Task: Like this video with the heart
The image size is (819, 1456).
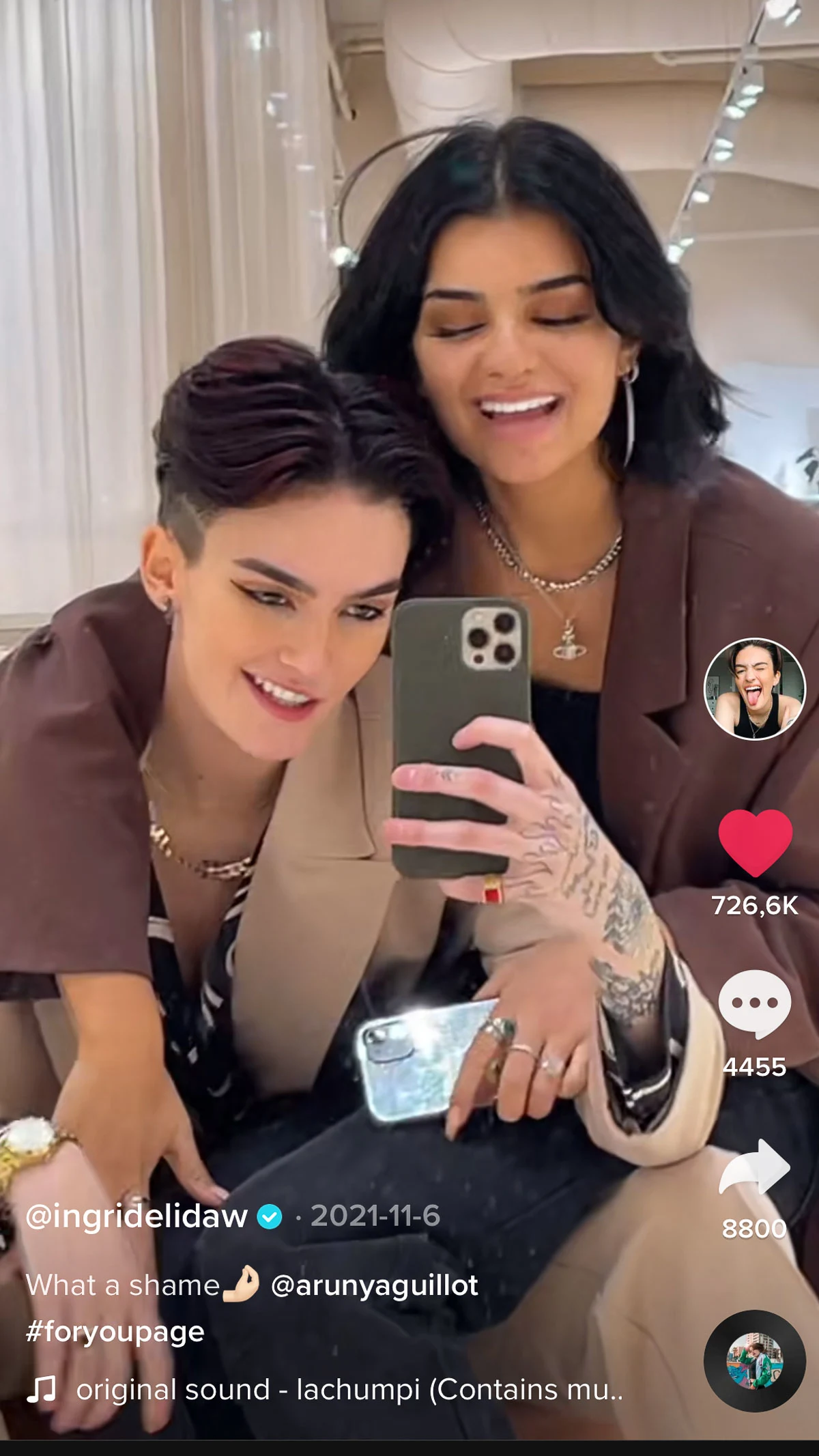Action: coord(755,843)
